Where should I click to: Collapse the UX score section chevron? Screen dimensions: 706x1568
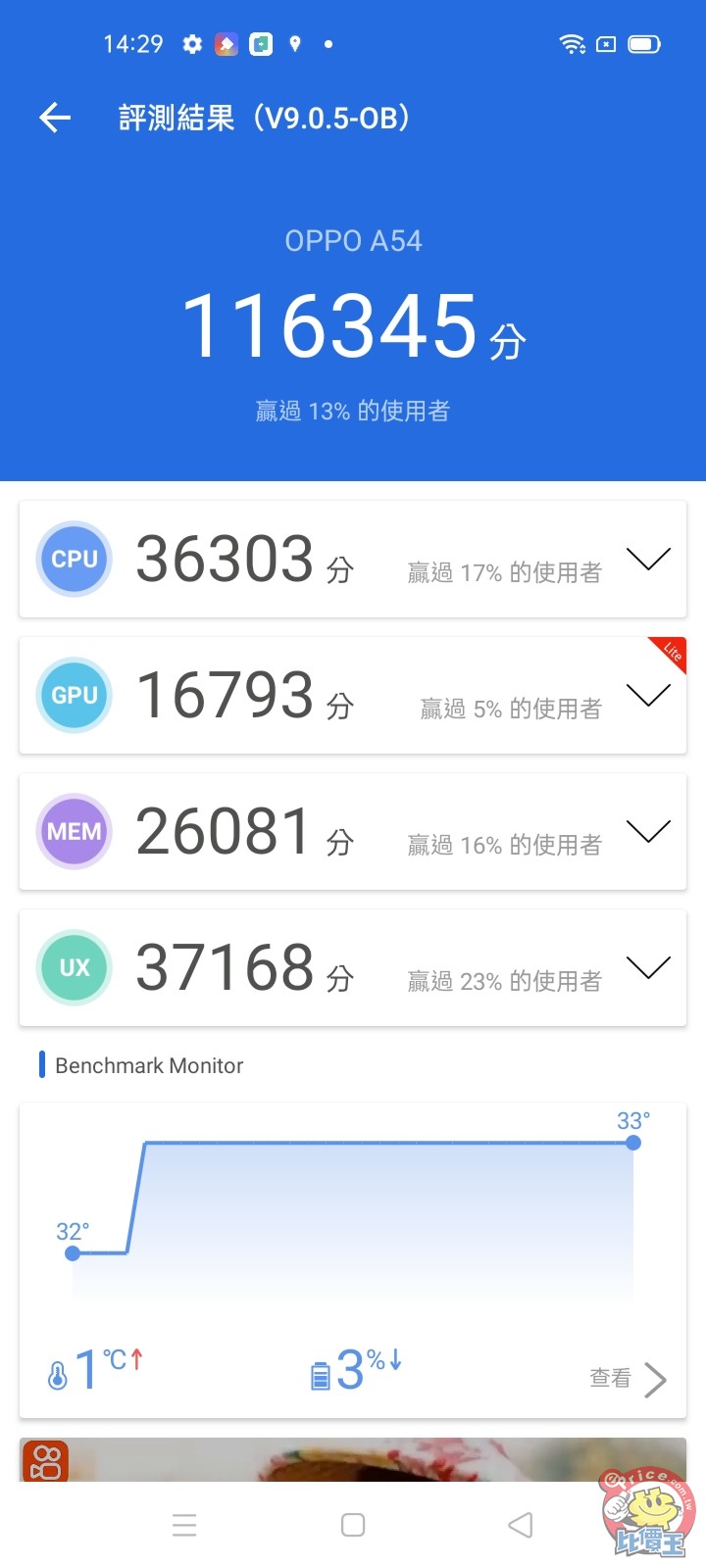(647, 967)
